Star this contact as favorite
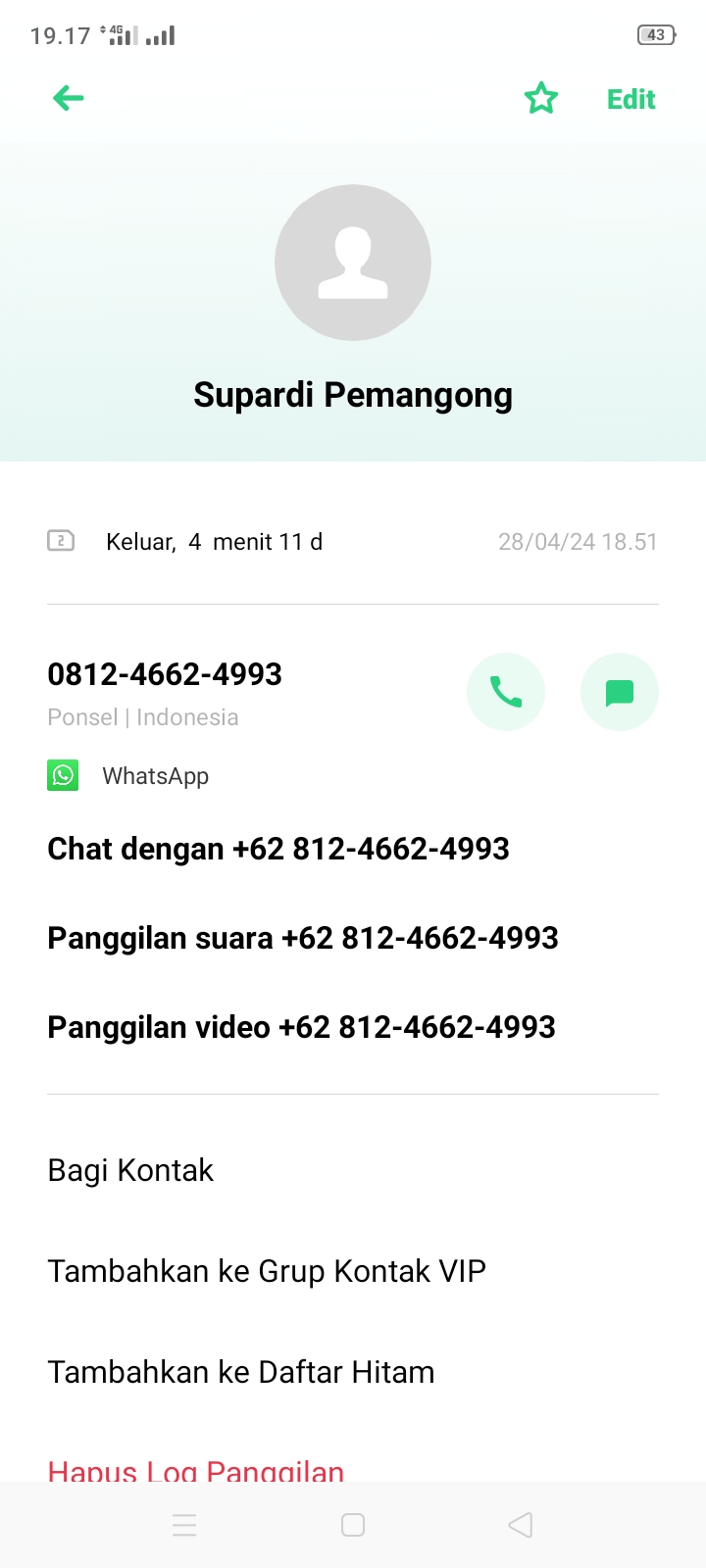Viewport: 706px width, 1568px height. [x=541, y=98]
